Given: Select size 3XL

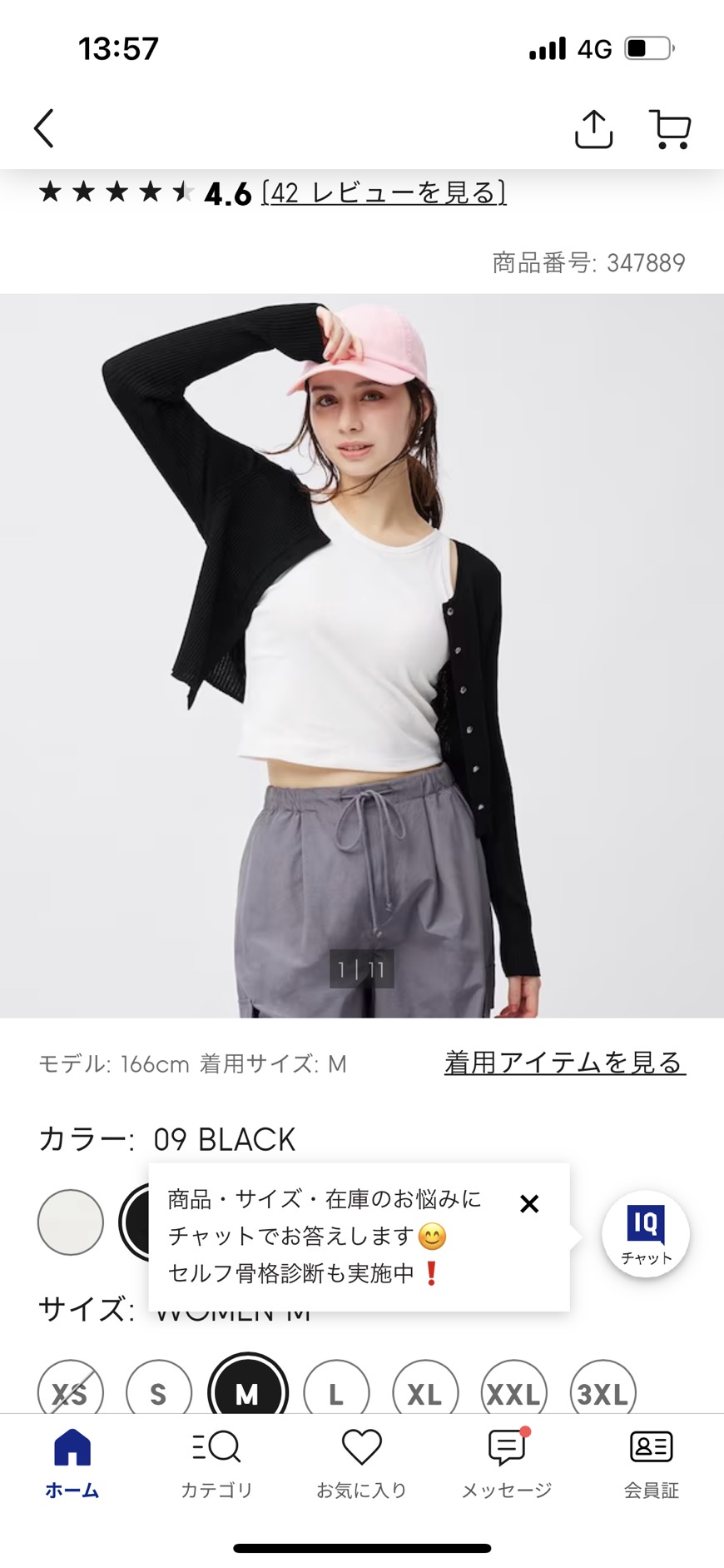Looking at the screenshot, I should (x=603, y=1392).
